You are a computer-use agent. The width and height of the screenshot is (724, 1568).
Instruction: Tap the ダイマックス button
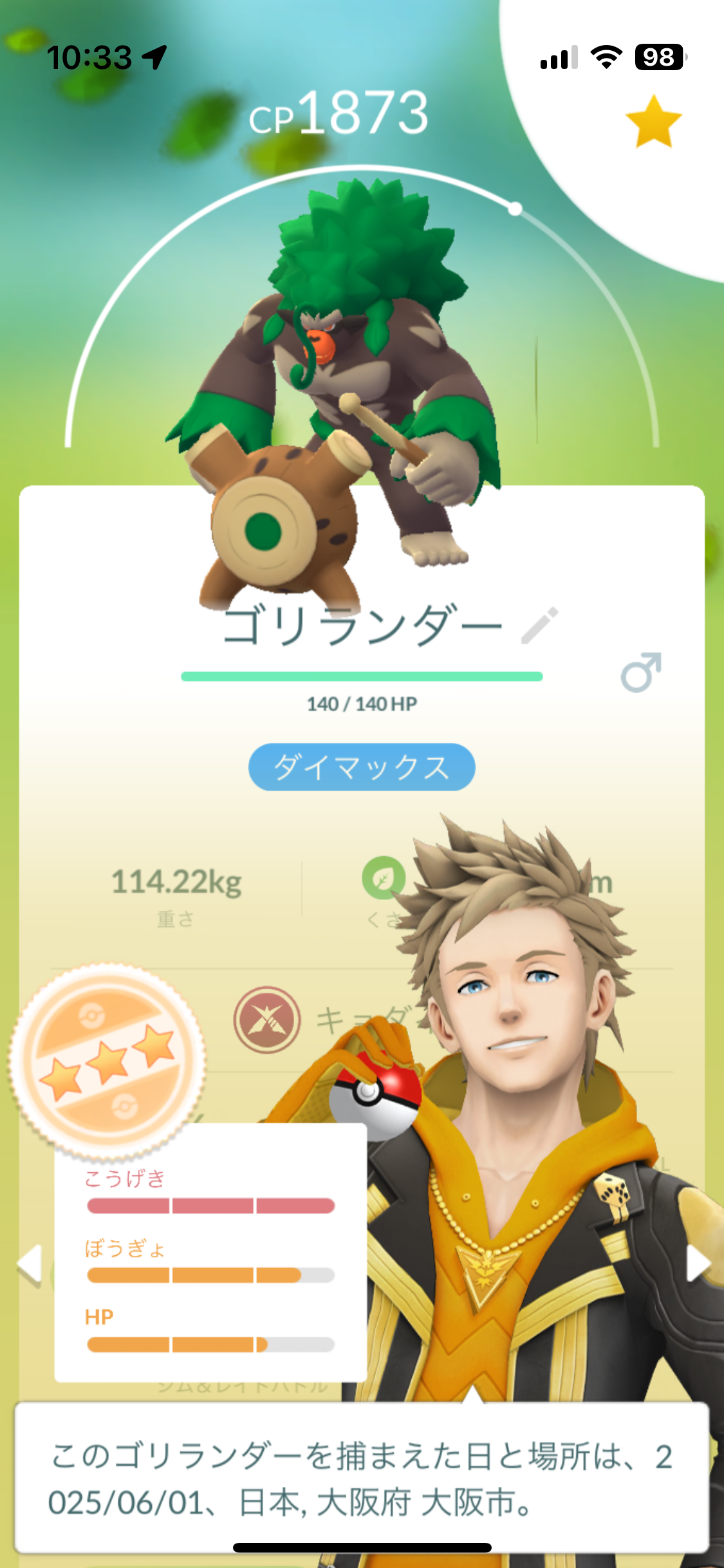(362, 767)
